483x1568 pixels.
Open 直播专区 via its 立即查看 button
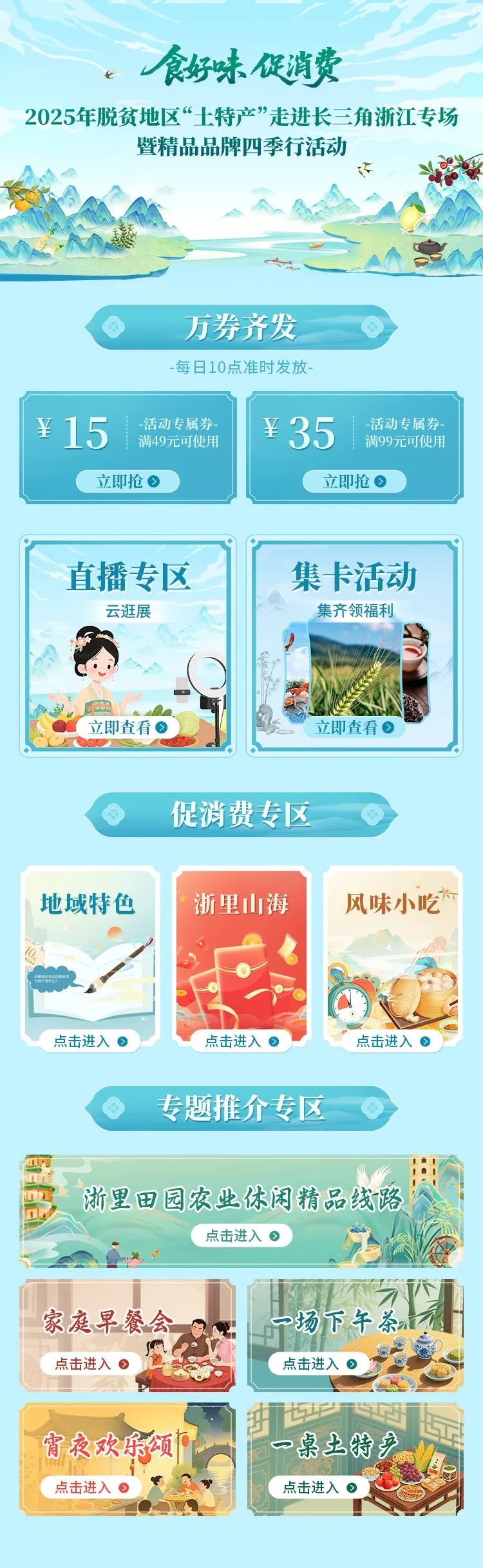tap(128, 728)
